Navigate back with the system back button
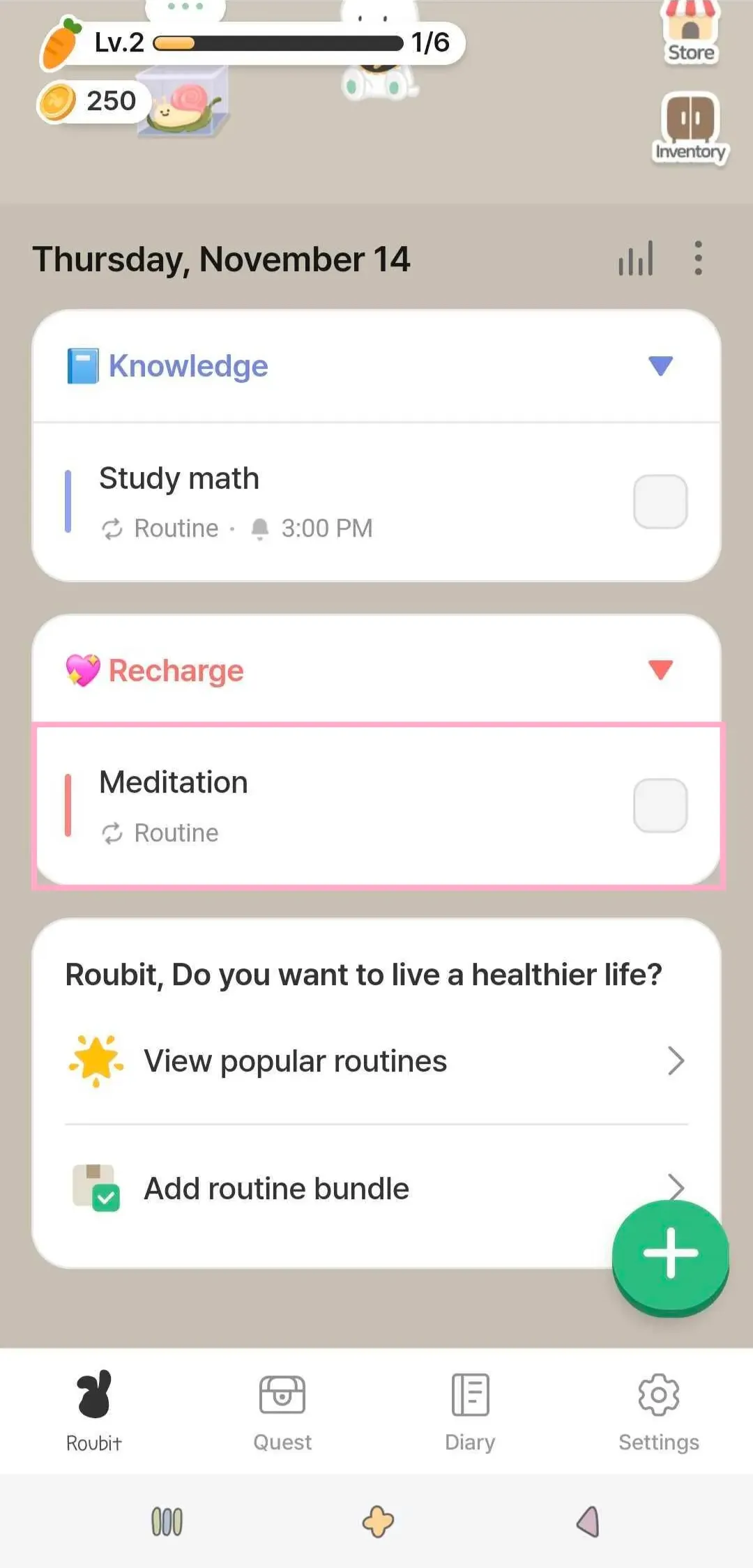Viewport: 753px width, 1568px height. (588, 1521)
